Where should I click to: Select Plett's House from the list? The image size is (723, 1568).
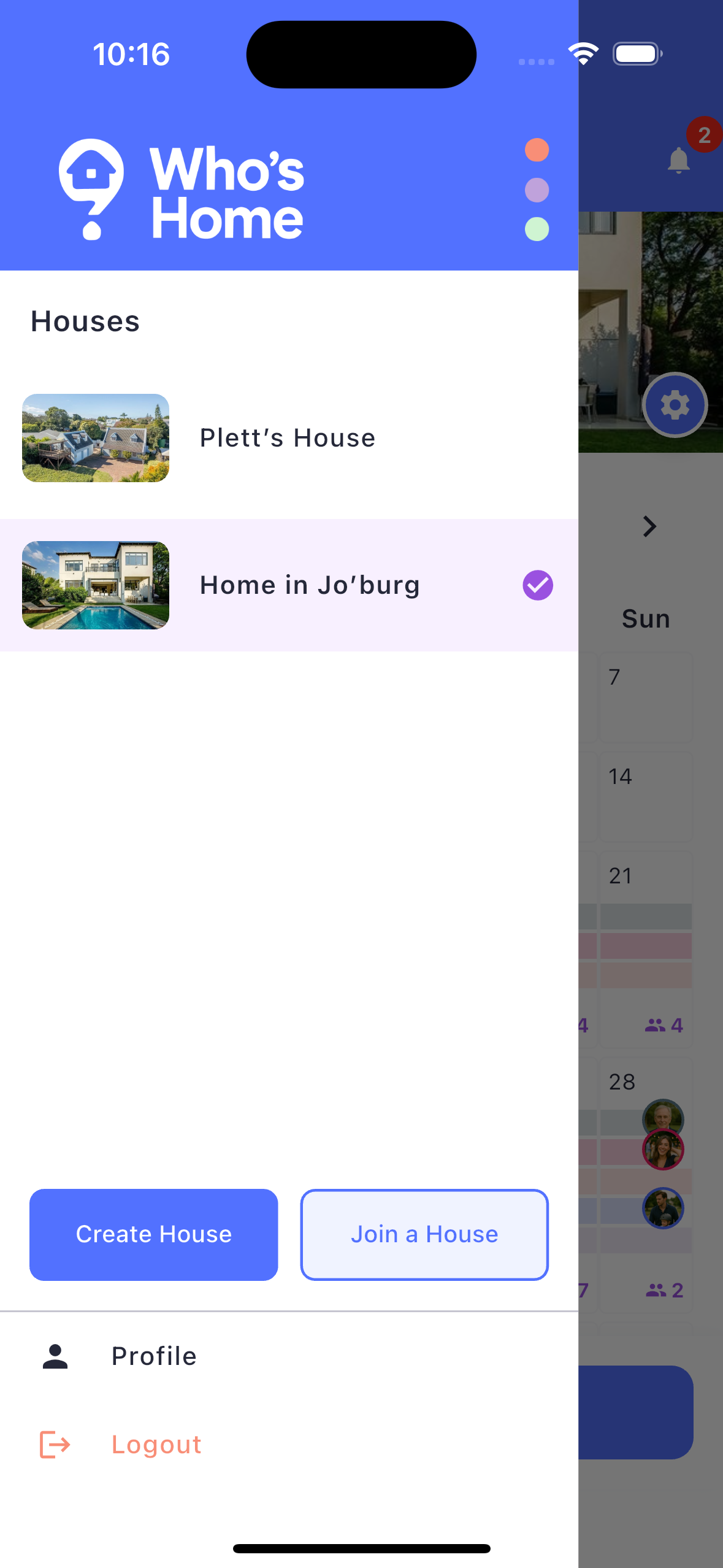coord(287,438)
